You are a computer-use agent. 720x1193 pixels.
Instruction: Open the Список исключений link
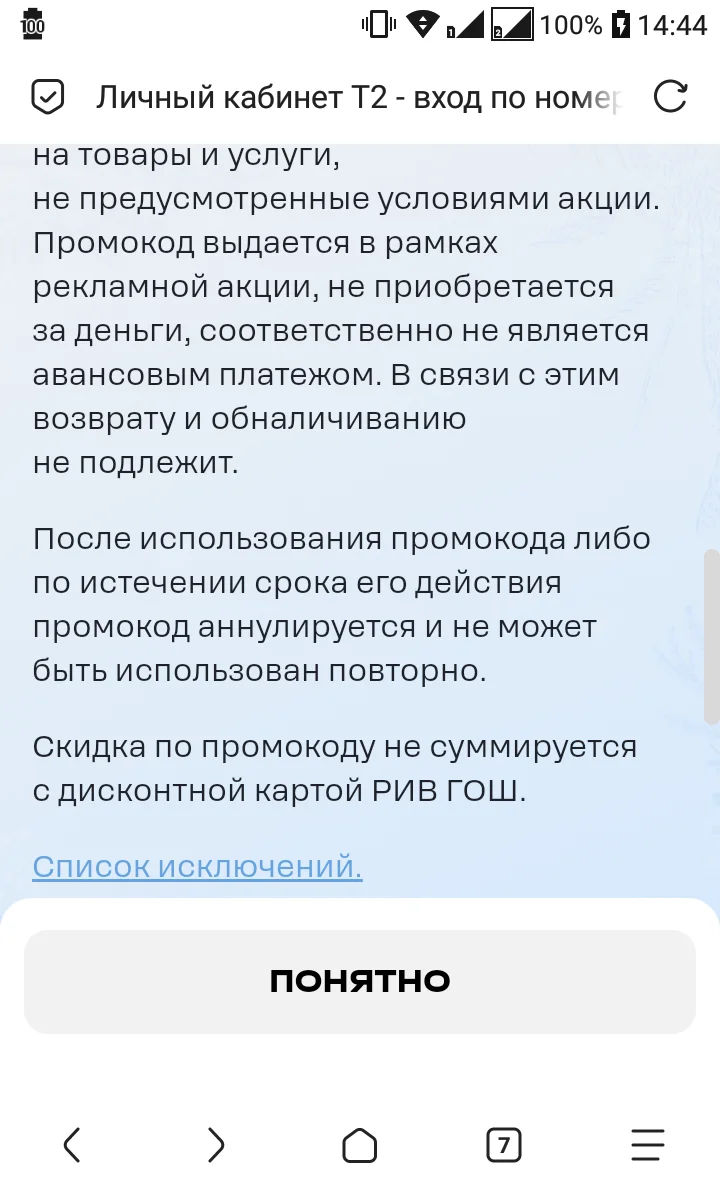(197, 866)
